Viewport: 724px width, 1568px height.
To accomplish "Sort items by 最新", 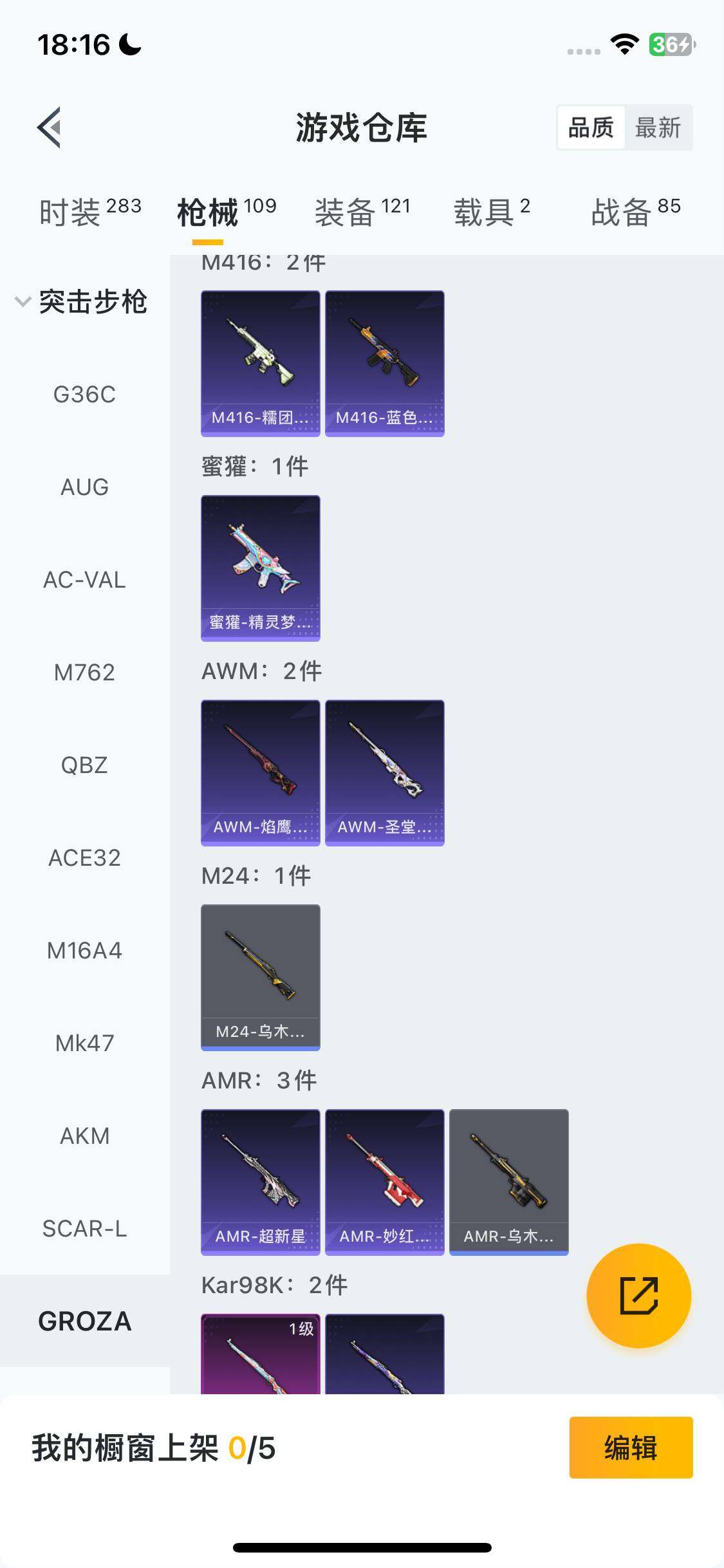I will tap(658, 127).
